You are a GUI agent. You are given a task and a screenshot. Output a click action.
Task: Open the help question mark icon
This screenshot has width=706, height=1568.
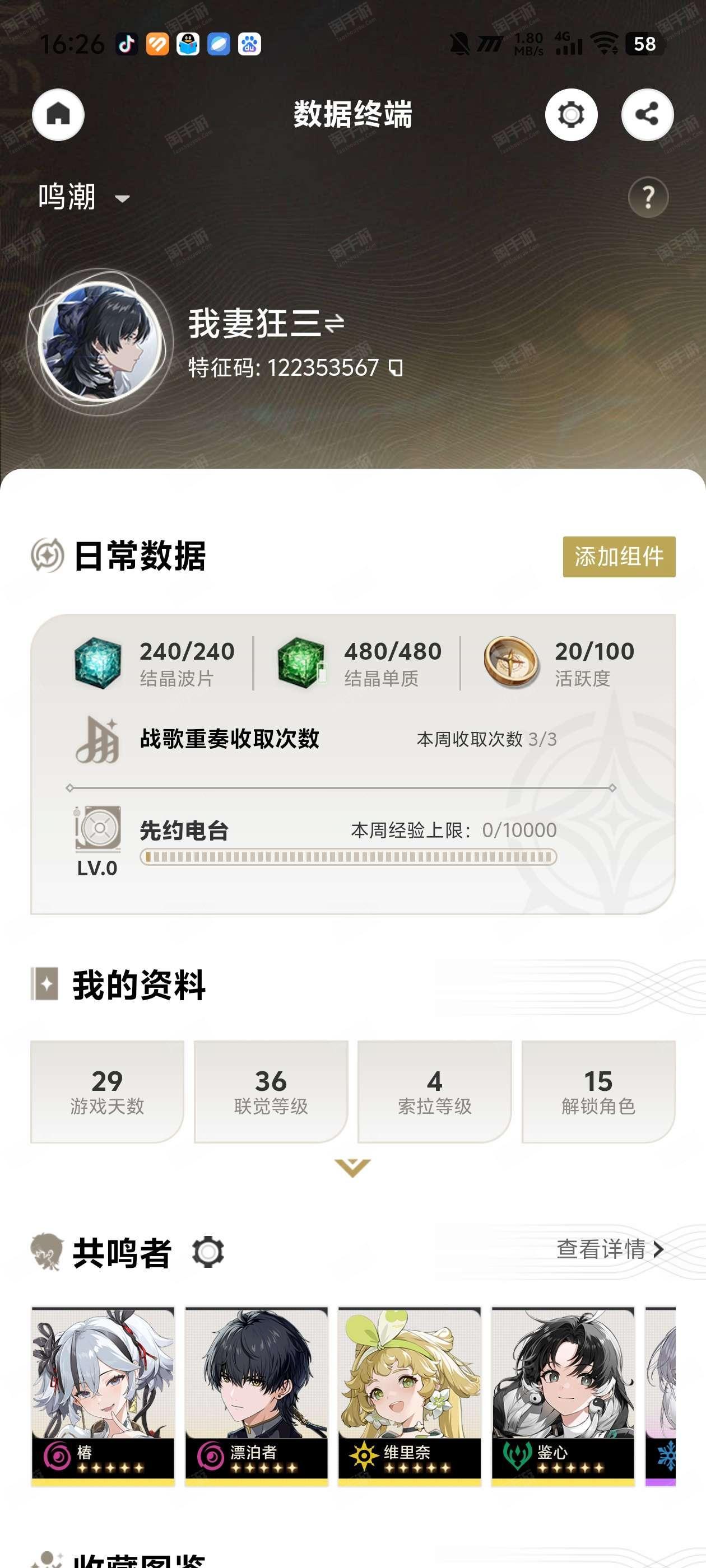(x=648, y=197)
